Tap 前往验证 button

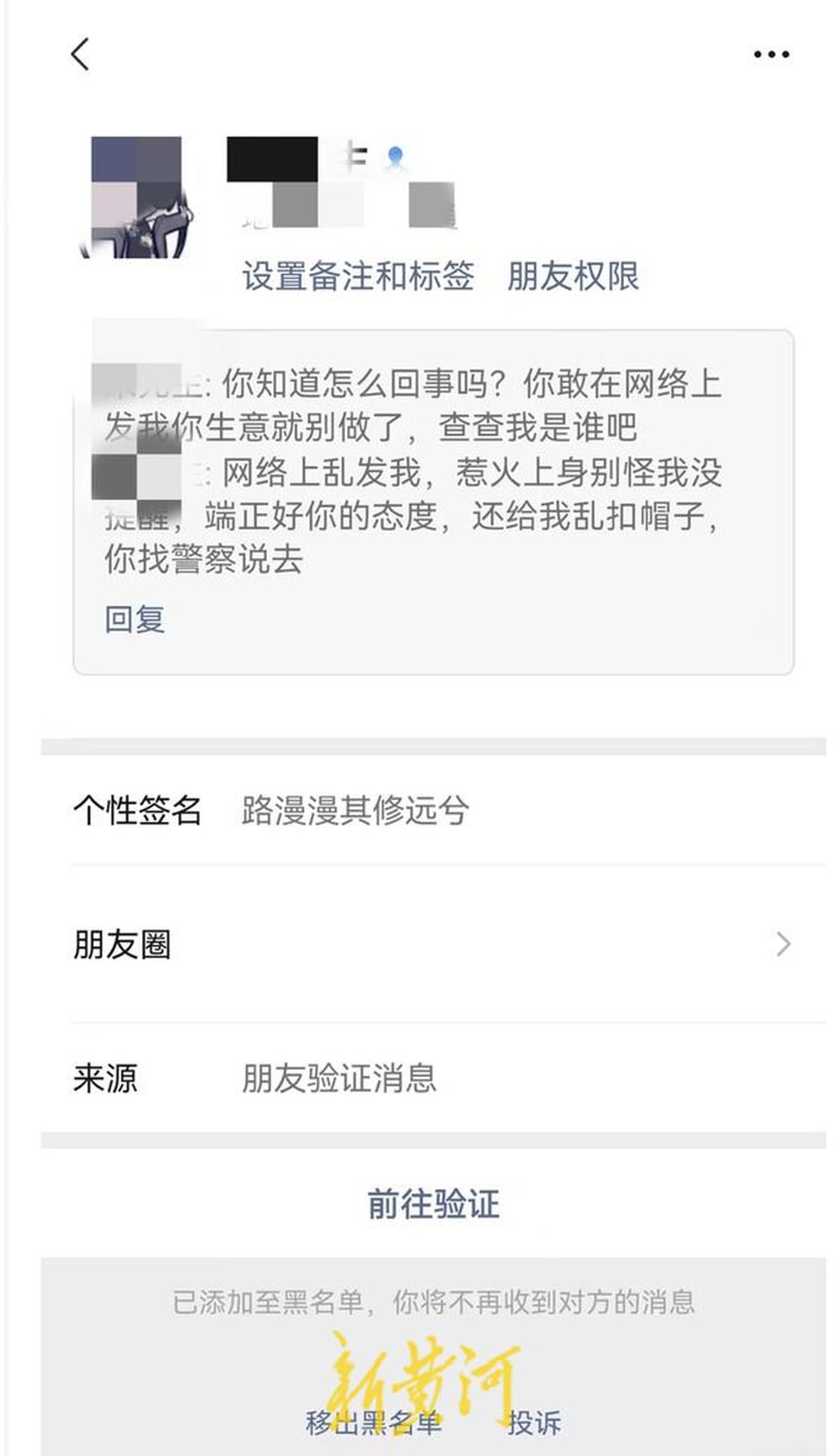433,1204
